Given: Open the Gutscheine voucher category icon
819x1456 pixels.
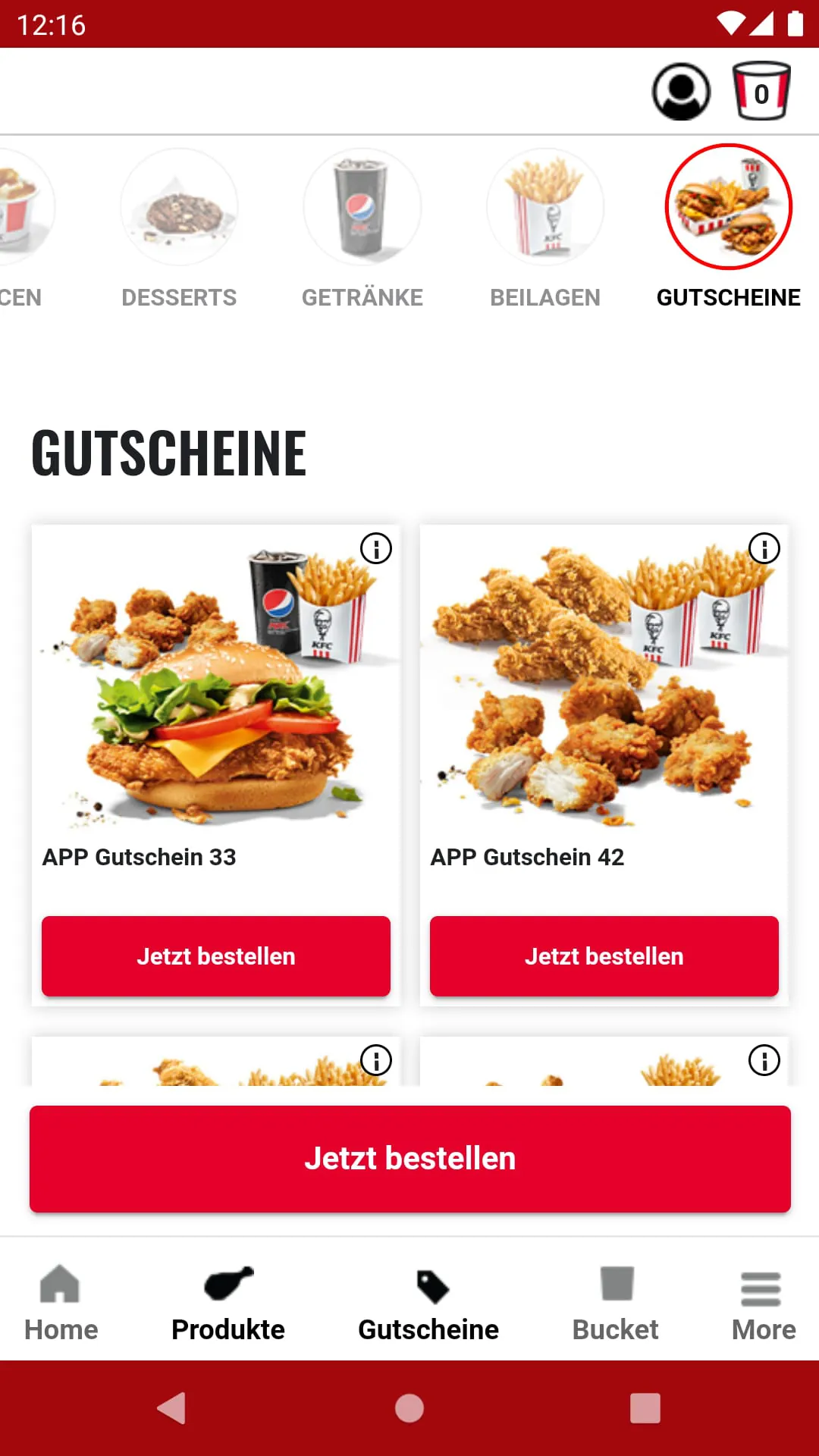Looking at the screenshot, I should tap(727, 207).
